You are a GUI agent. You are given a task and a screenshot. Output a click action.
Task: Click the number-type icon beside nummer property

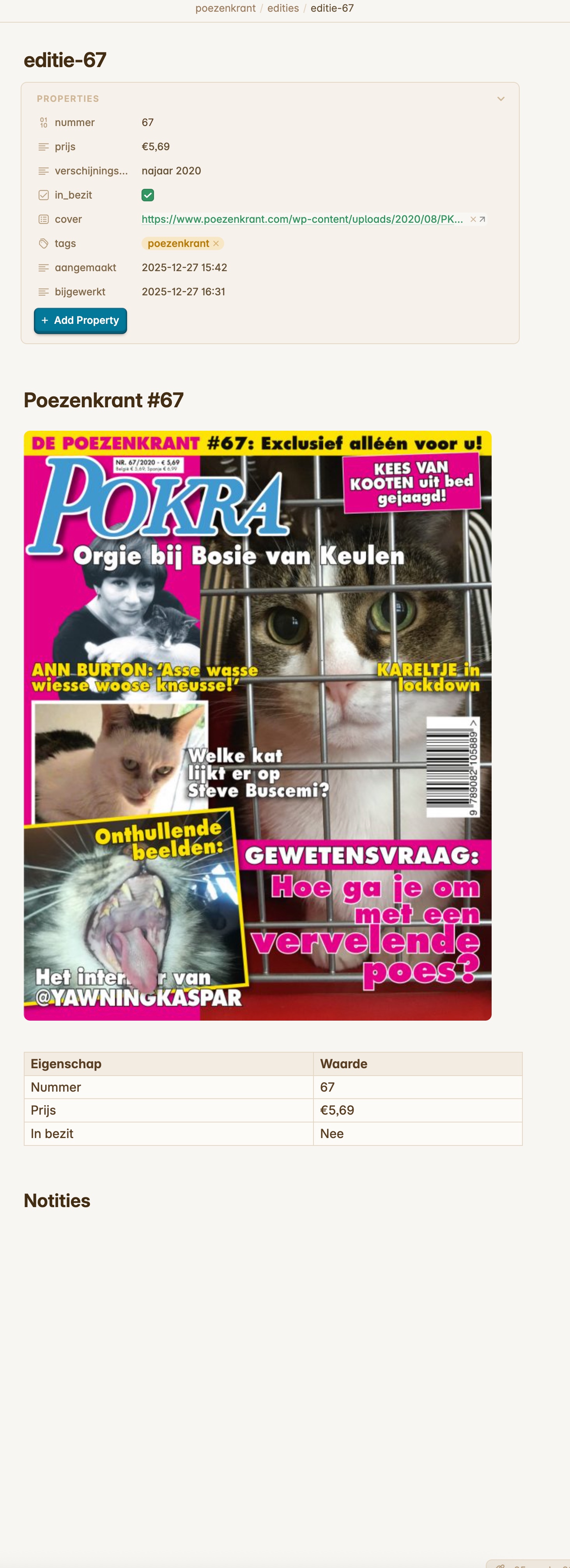(42, 123)
